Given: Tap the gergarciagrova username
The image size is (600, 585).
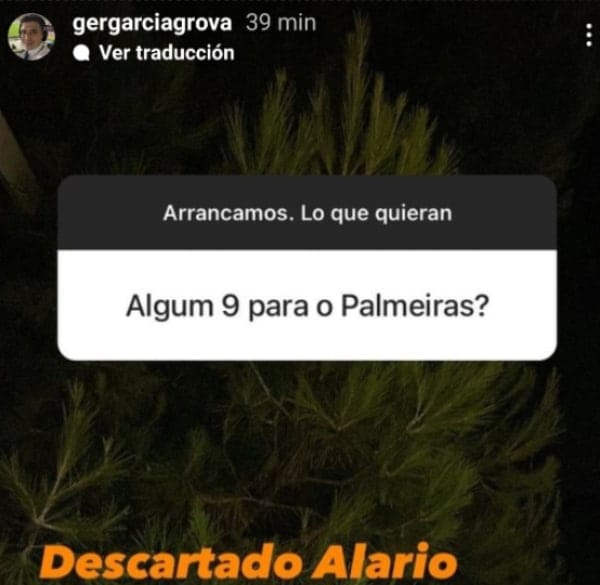Looking at the screenshot, I should point(155,23).
